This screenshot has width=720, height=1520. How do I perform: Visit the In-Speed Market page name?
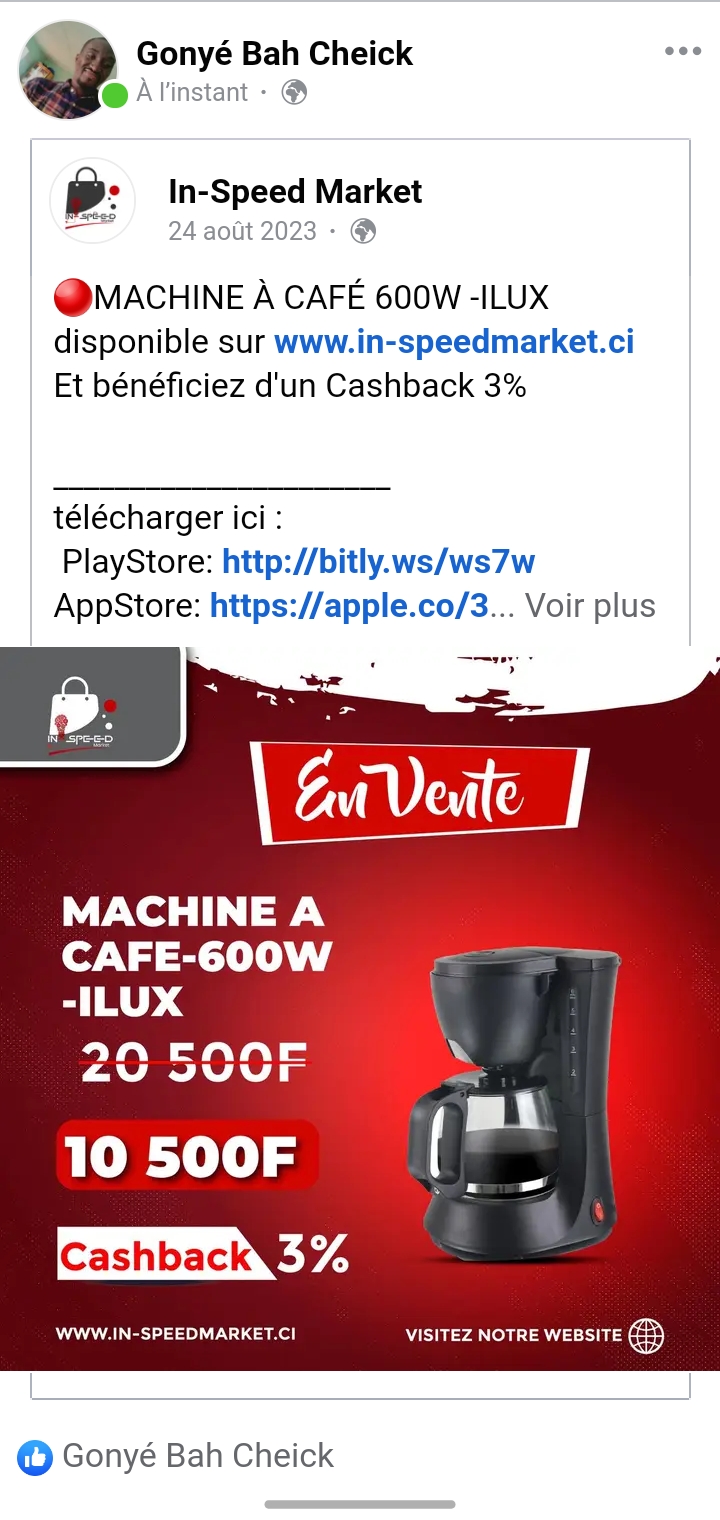295,191
